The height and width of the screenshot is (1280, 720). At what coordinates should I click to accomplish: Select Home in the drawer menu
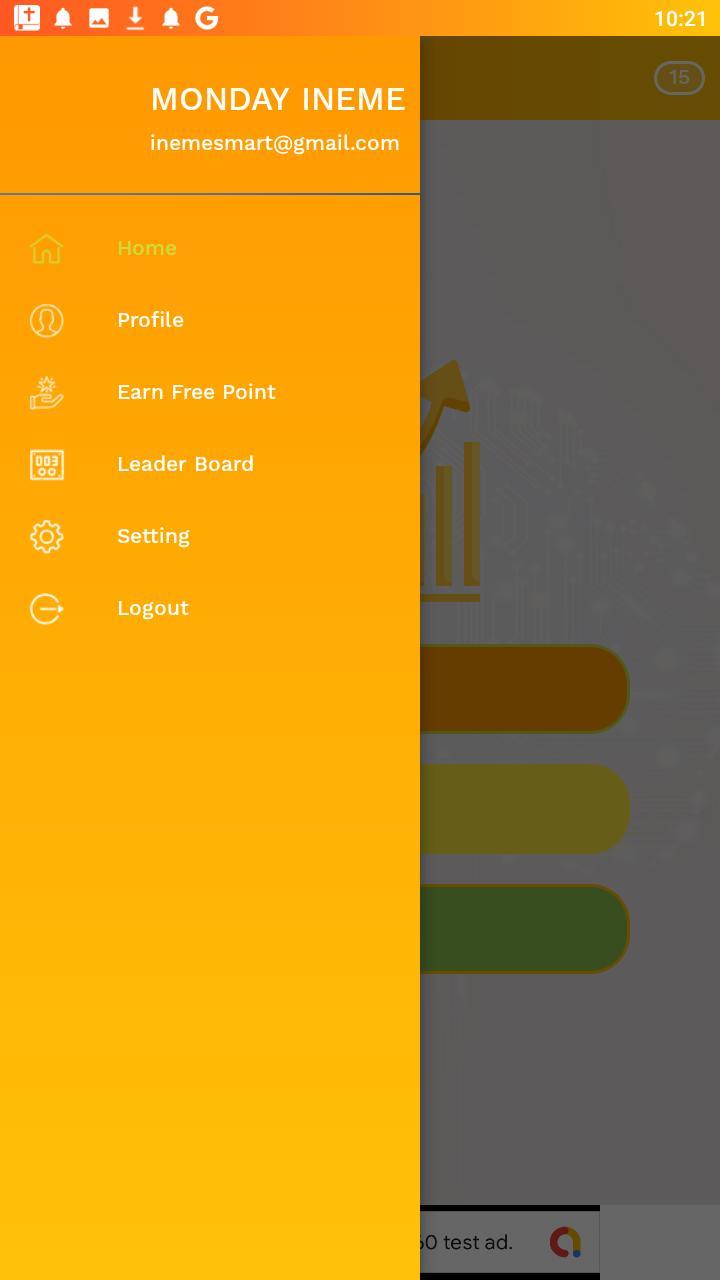(x=147, y=248)
